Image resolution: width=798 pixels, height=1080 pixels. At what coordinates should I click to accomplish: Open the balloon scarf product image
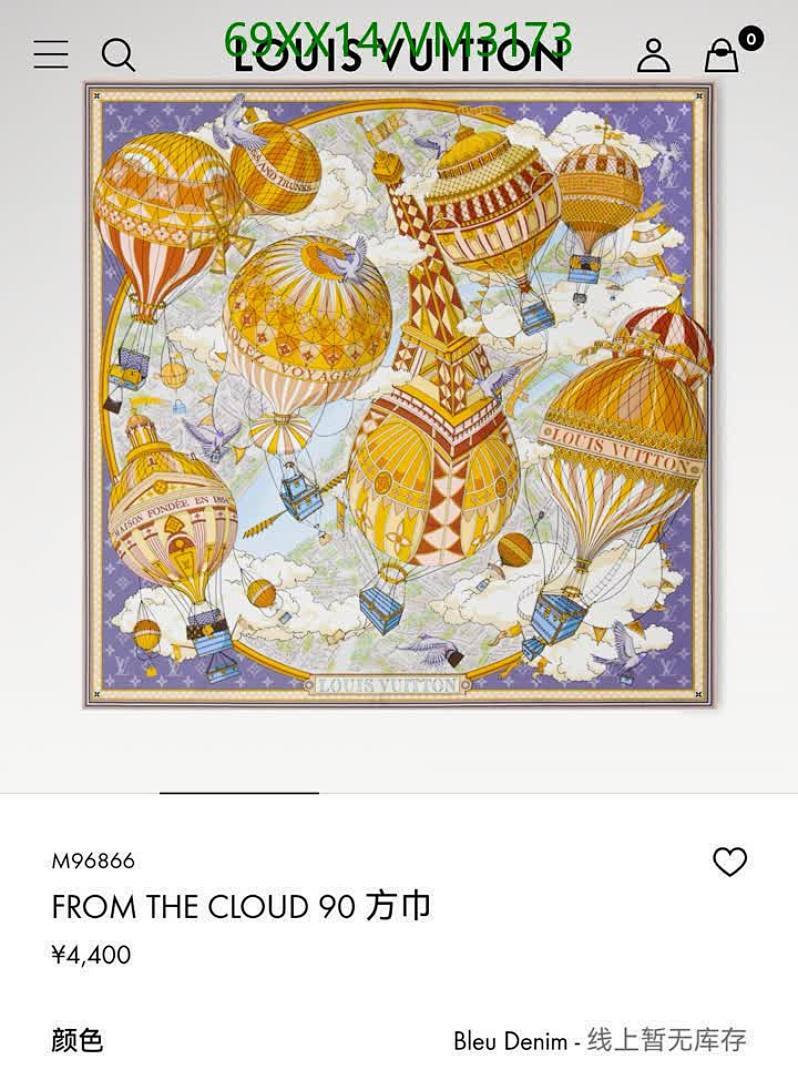399,395
